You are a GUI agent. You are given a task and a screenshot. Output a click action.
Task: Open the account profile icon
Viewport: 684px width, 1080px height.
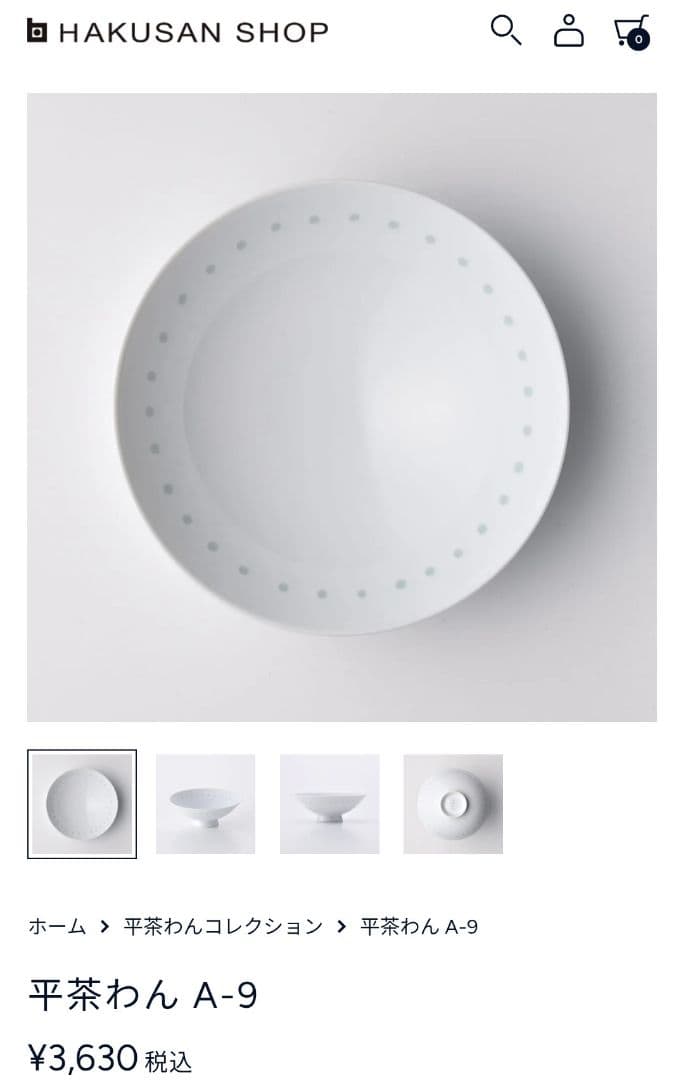click(x=569, y=31)
